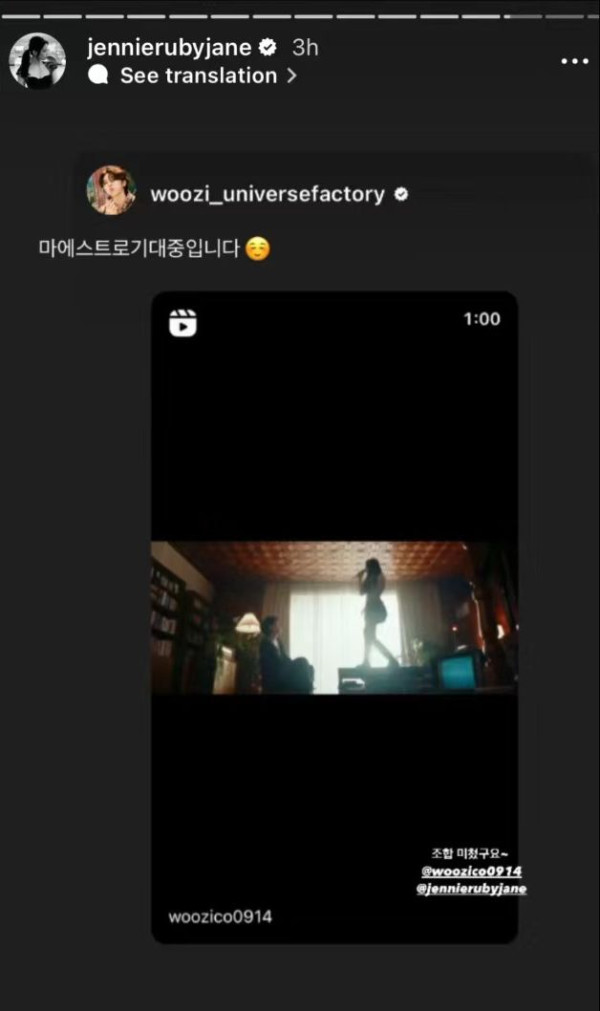
Task: Open the story's three-dot options menu
Action: coord(574,61)
